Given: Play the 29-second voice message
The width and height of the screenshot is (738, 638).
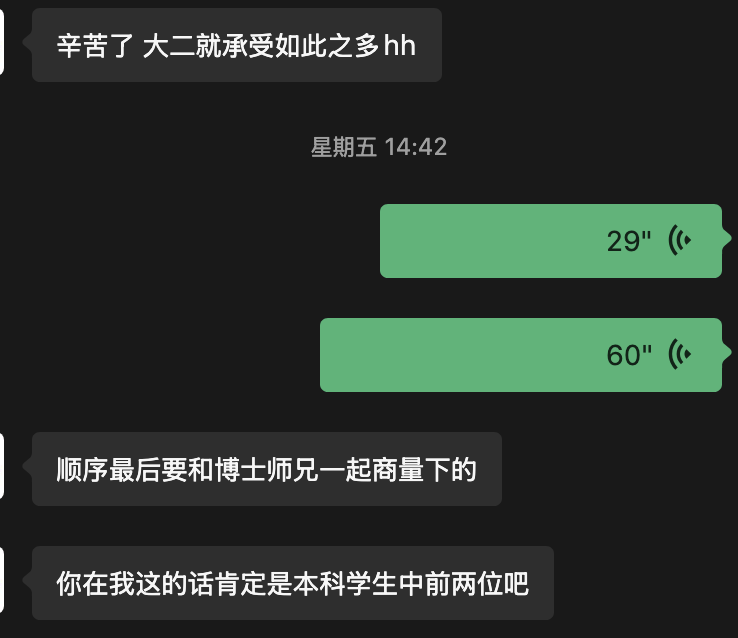Looking at the screenshot, I should [550, 241].
